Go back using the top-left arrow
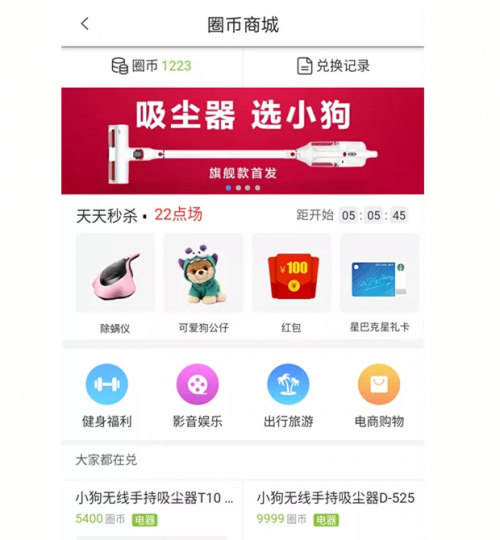Image resolution: width=500 pixels, height=540 pixels. pos(85,24)
